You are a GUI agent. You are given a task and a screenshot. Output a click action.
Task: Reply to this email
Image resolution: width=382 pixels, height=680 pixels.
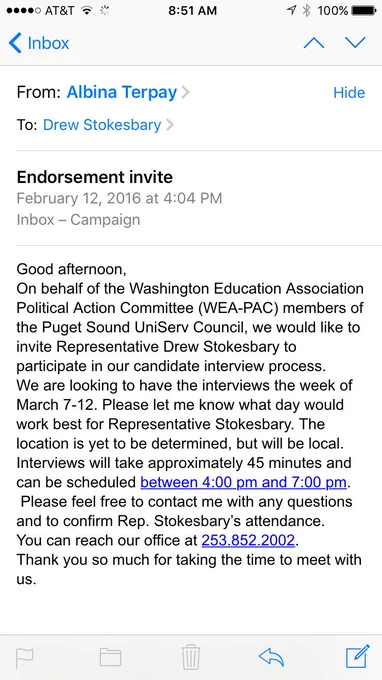(x=271, y=657)
